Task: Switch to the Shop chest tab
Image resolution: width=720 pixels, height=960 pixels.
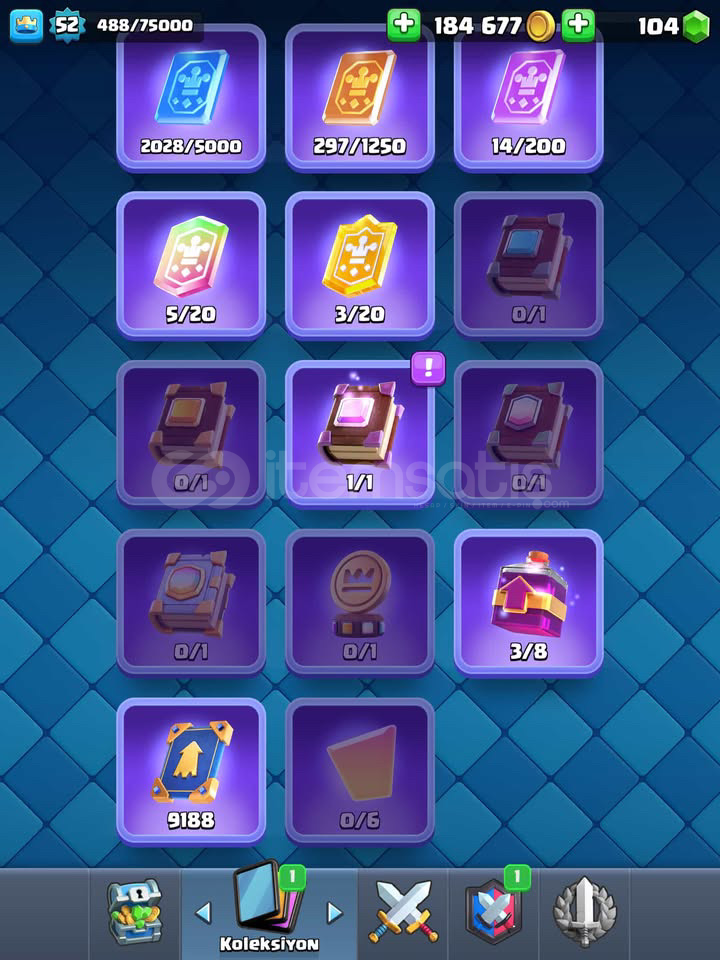Action: click(x=135, y=912)
